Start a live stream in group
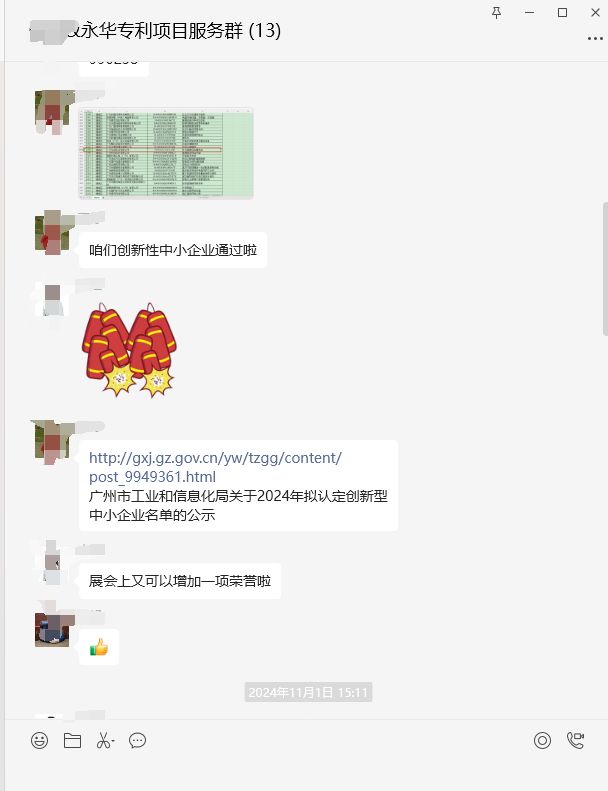The image size is (608, 791). (542, 741)
